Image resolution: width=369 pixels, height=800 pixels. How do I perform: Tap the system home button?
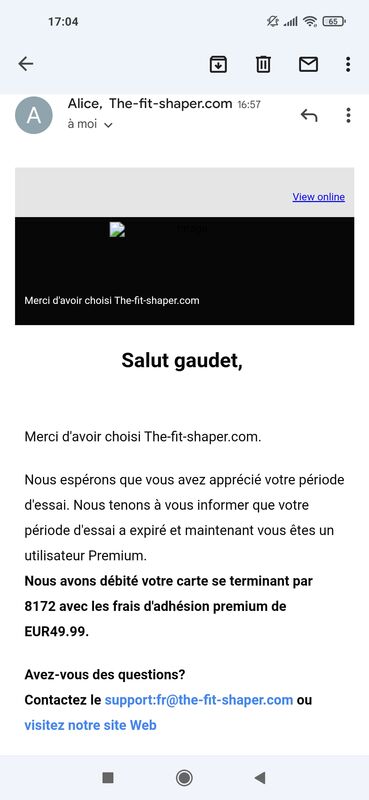184,778
